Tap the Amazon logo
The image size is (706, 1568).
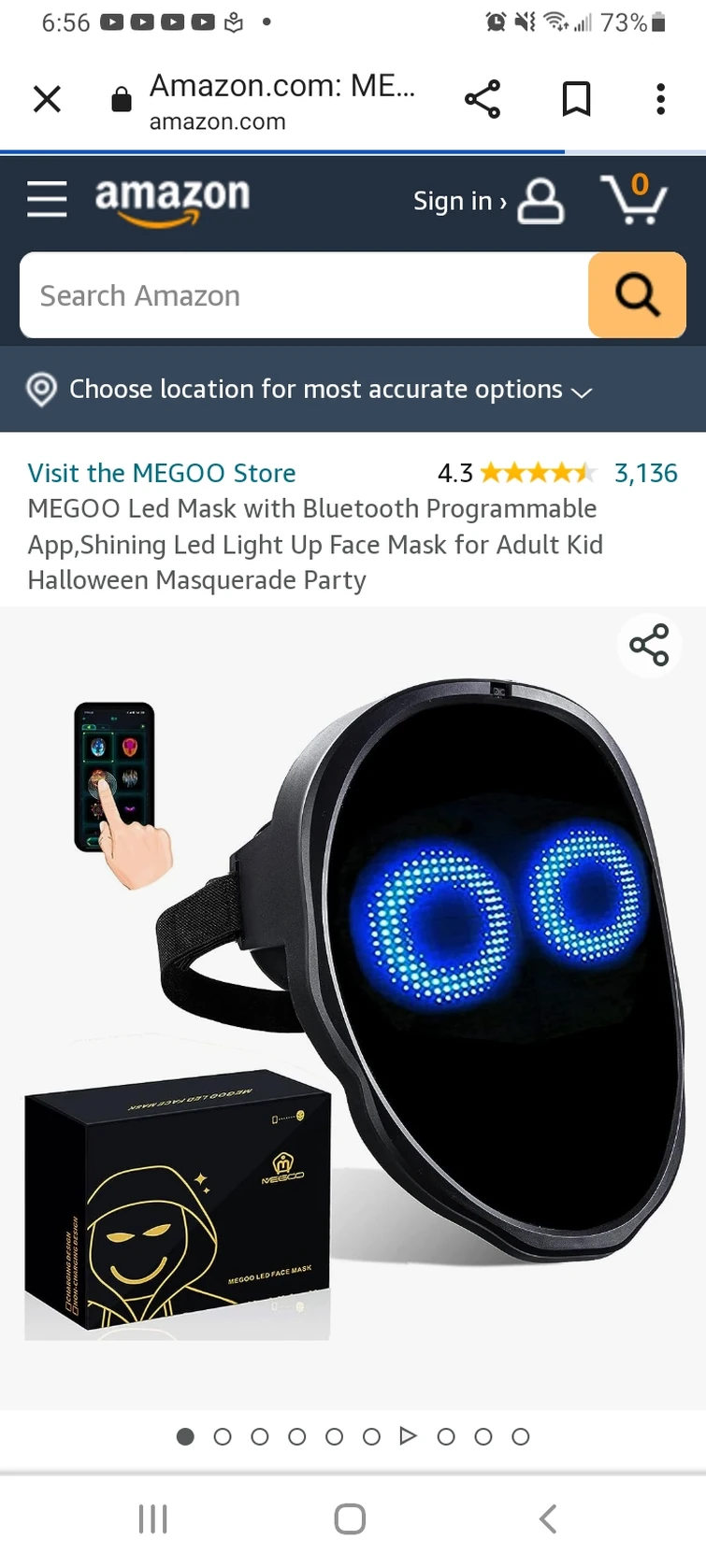tap(172, 199)
